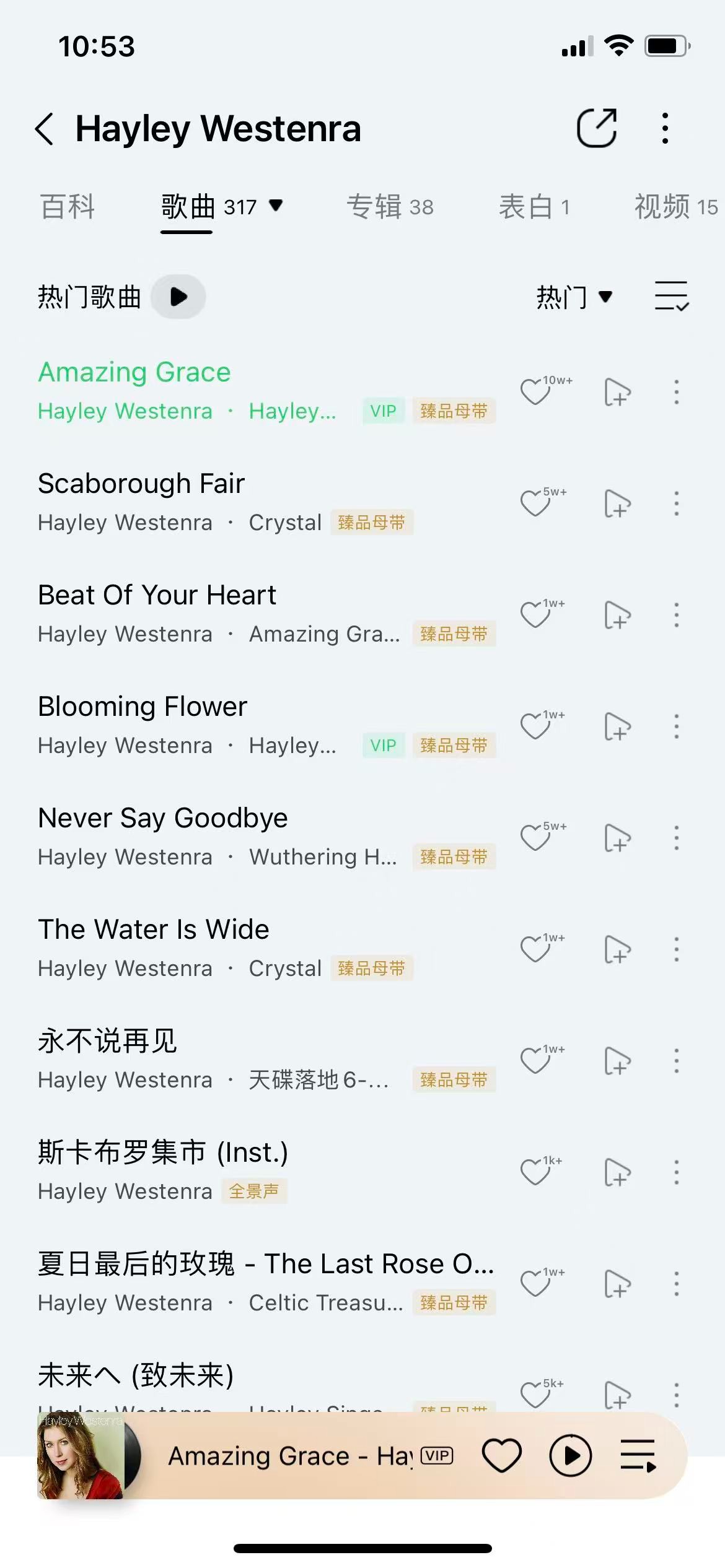Open more options for Blooming Flower

pyautogui.click(x=676, y=726)
